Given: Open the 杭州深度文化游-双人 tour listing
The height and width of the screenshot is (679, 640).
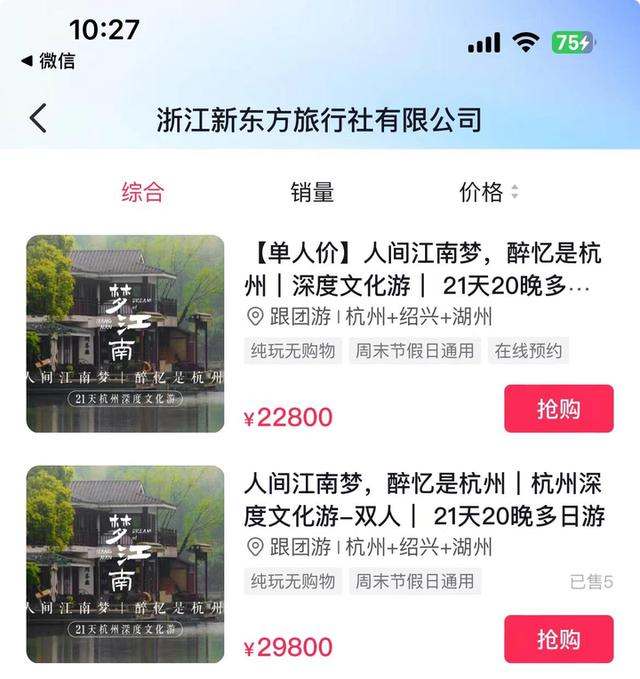Looking at the screenshot, I should coord(425,501).
